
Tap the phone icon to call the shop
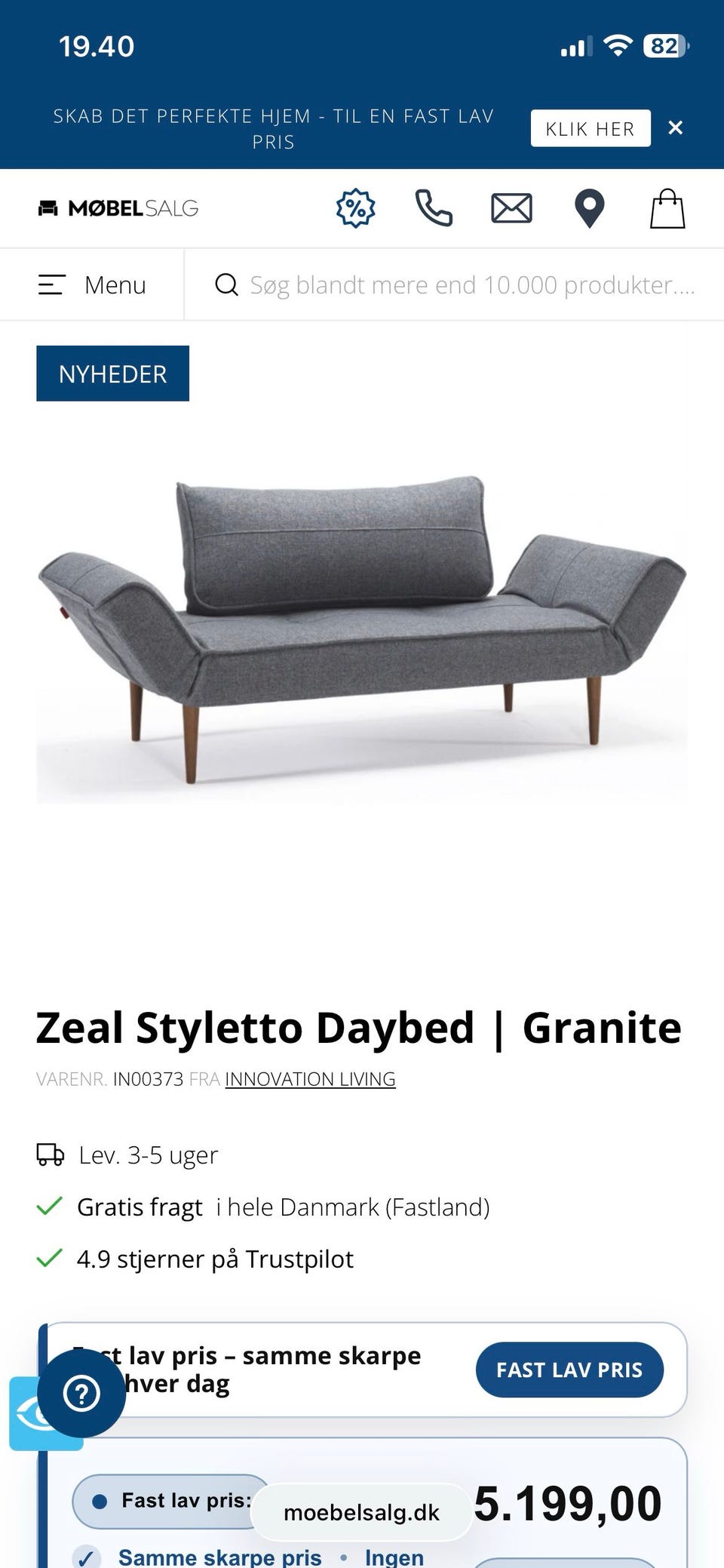(x=433, y=208)
